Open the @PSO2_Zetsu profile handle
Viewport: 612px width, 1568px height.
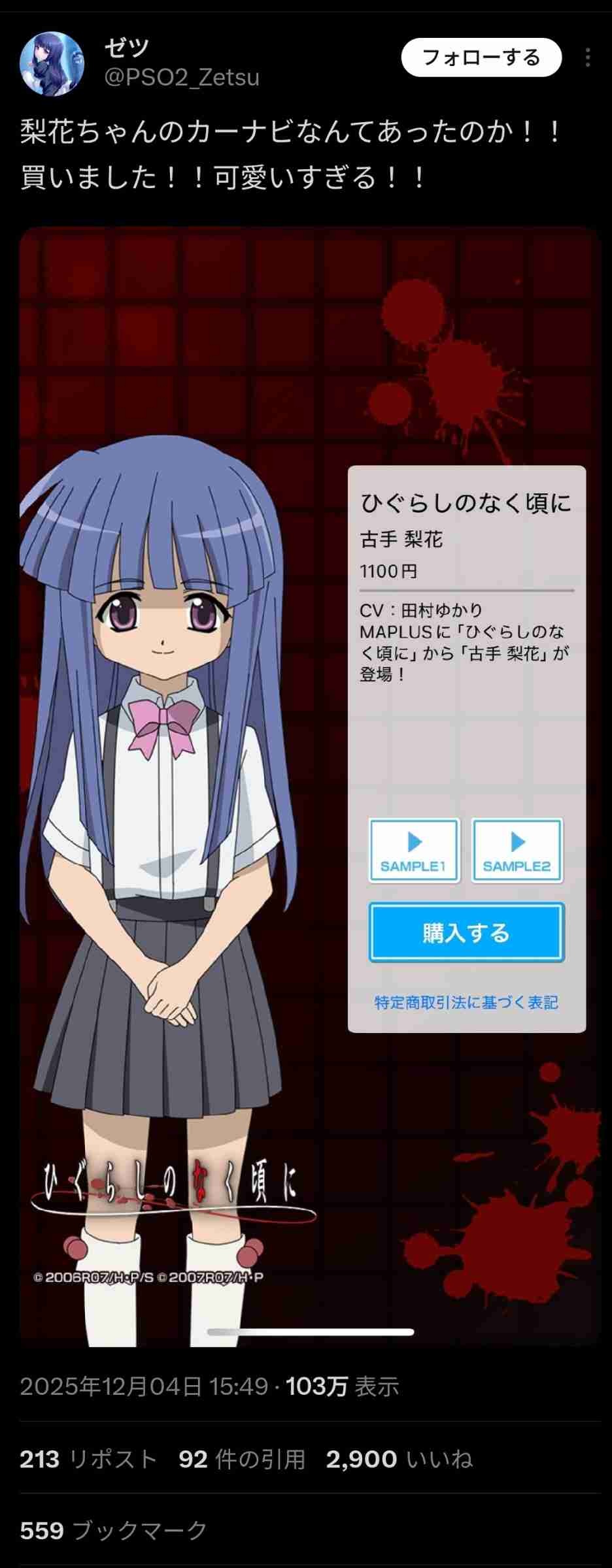[182, 78]
